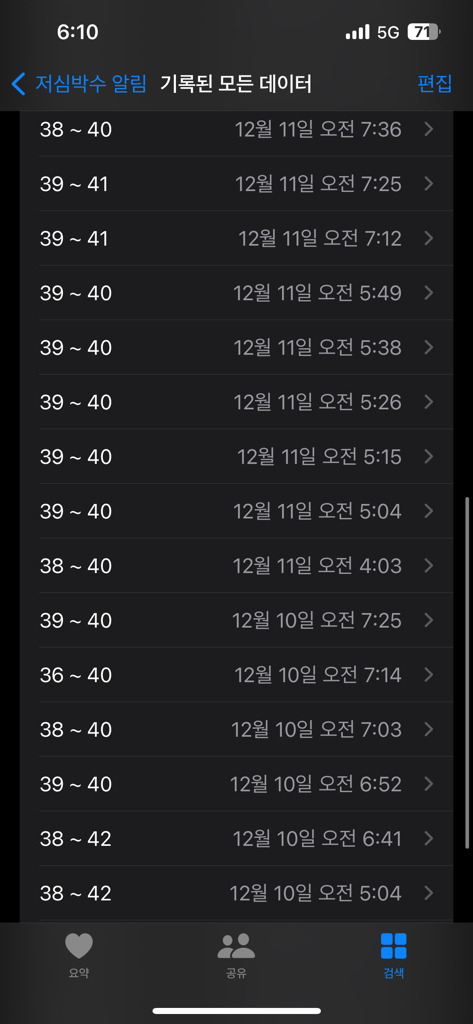Select the 12월 10일 오전 7:25 row
Viewport: 473px width, 1024px height.
(x=236, y=620)
